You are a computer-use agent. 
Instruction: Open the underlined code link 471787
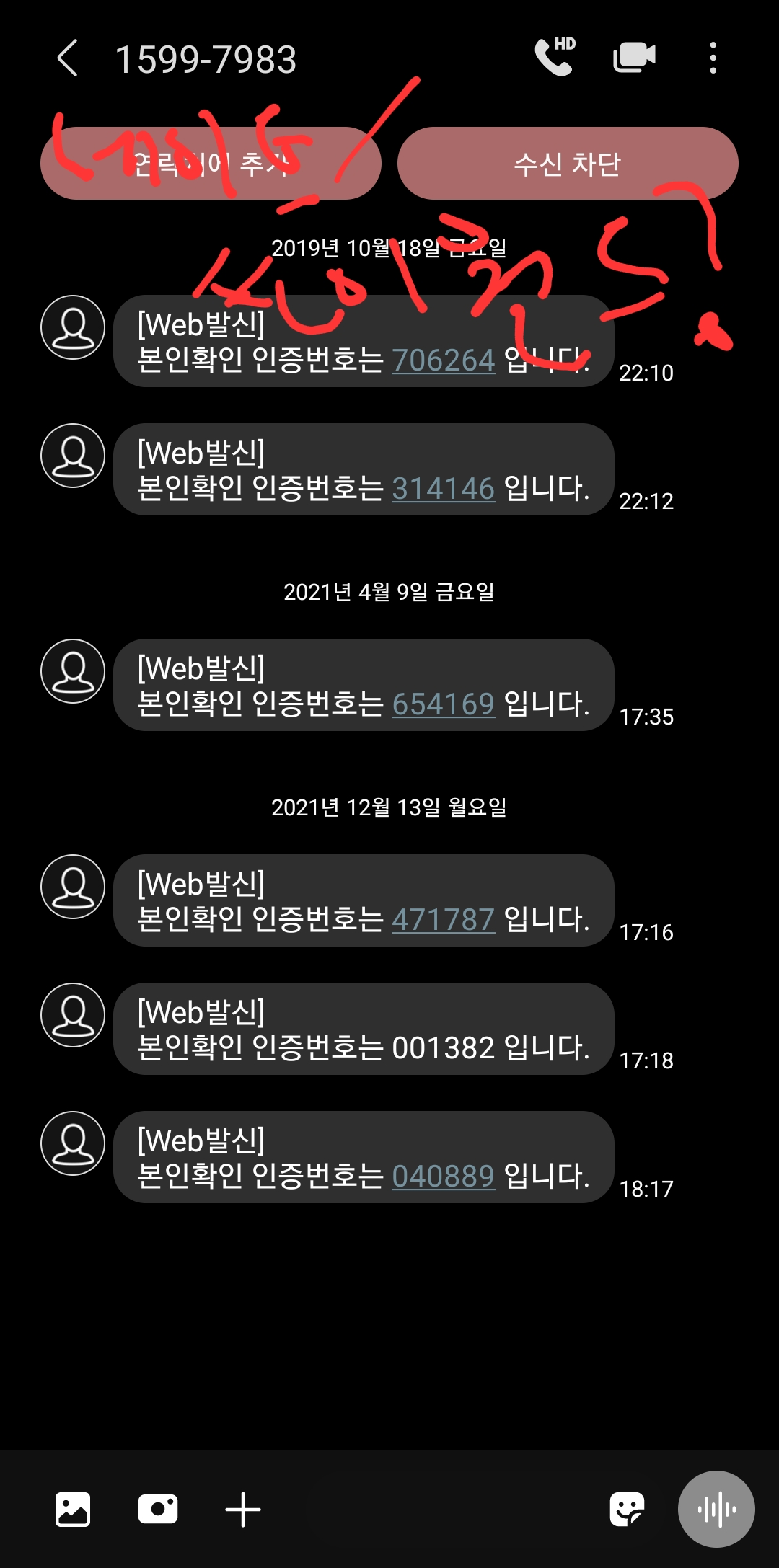point(441,919)
